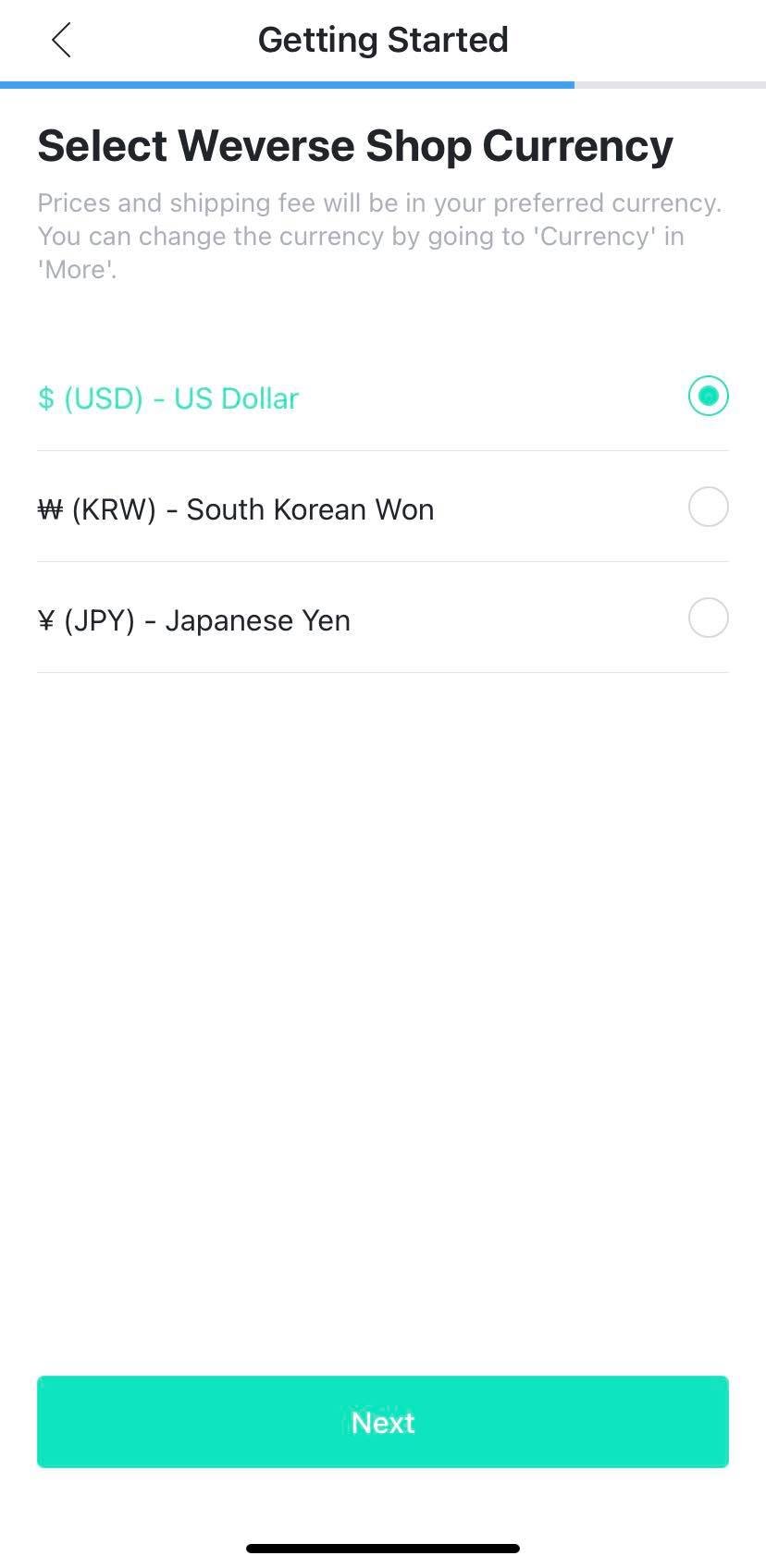Click the USD row's filled green radio
Screen dimensions: 766x1568
[x=708, y=396]
